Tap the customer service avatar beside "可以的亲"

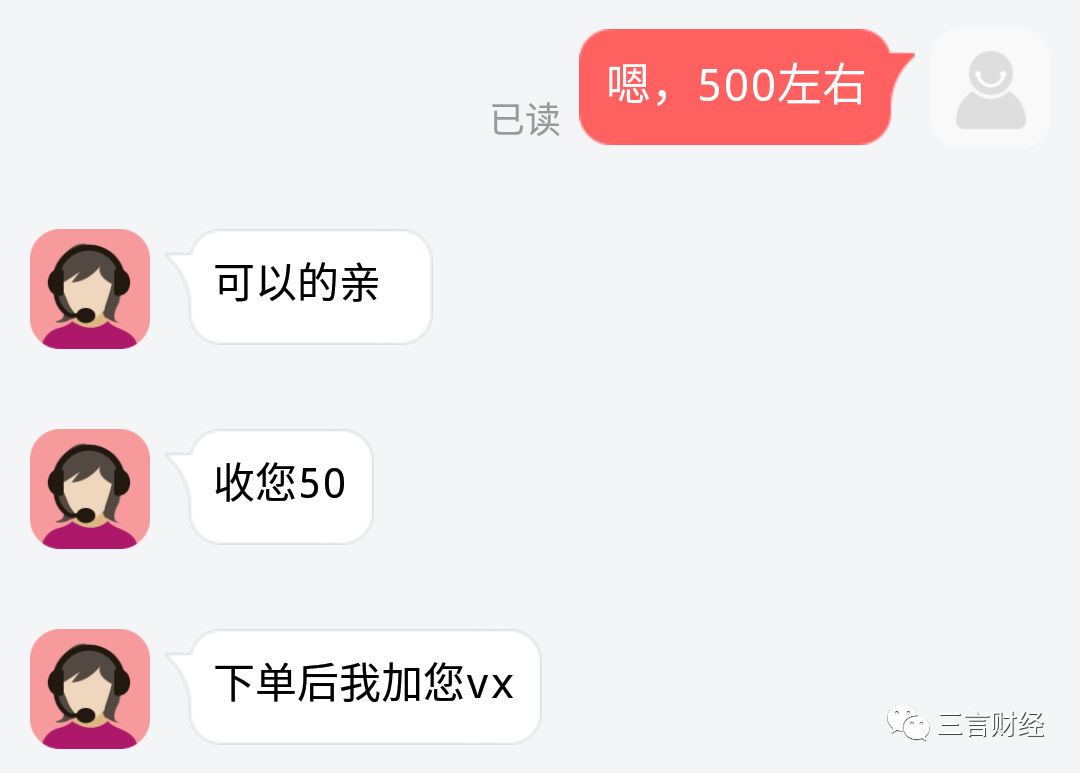click(90, 289)
